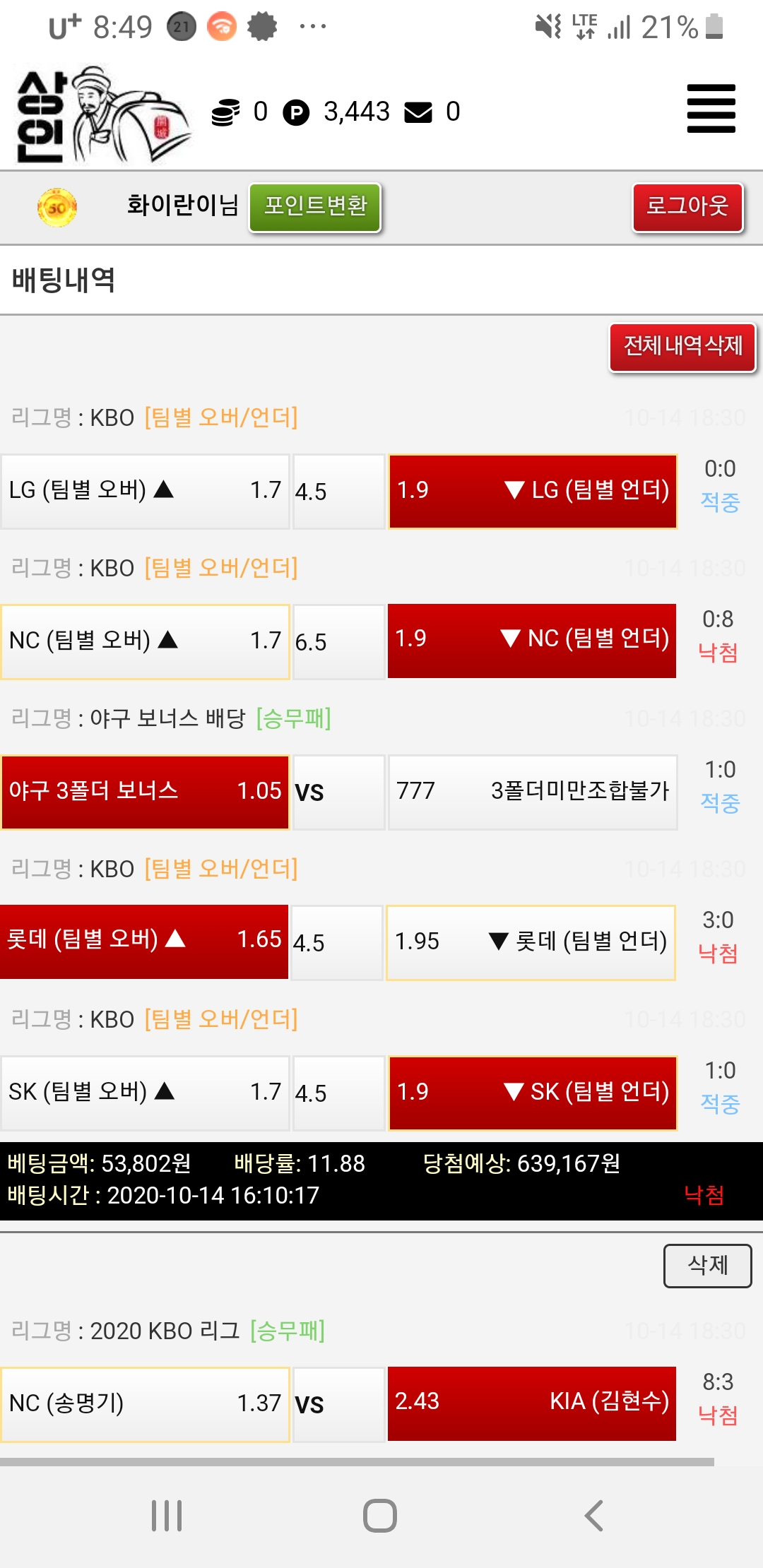Open recent apps from navigation bar
Screen dimensions: 763x1568
pos(167,1516)
